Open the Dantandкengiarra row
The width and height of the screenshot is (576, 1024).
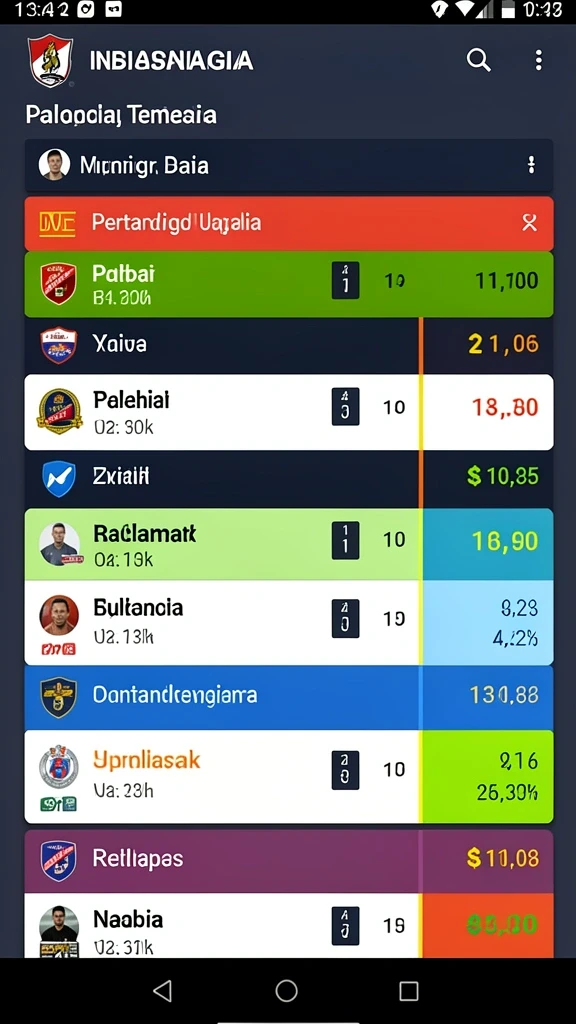pos(289,697)
